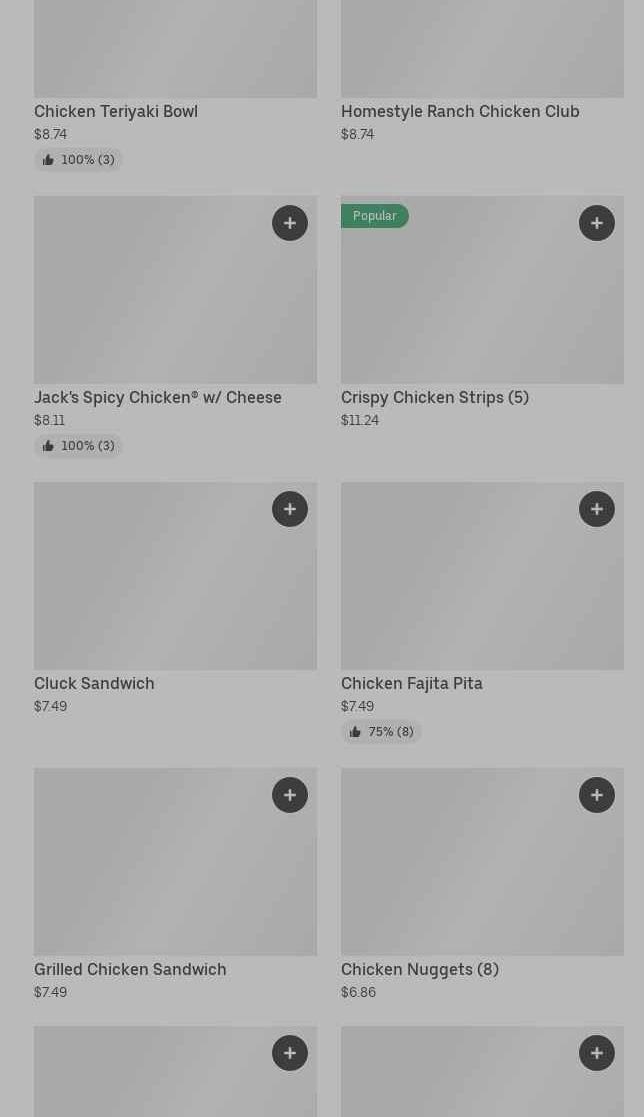This screenshot has width=644, height=1117.
Task: View Homestyle Ranch Chicken Club details
Action: [460, 111]
